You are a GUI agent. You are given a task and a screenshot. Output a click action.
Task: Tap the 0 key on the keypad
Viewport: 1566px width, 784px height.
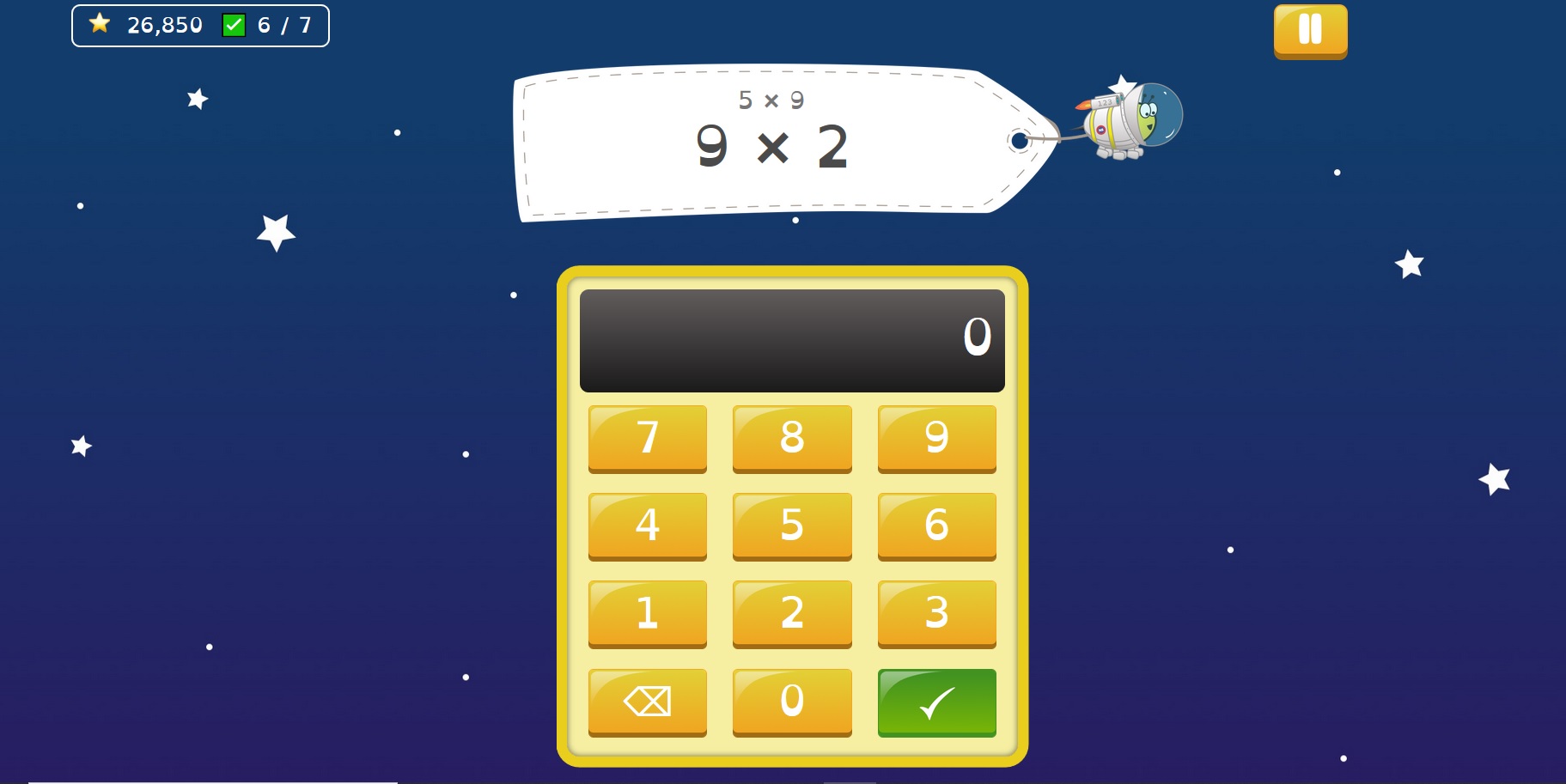(792, 702)
